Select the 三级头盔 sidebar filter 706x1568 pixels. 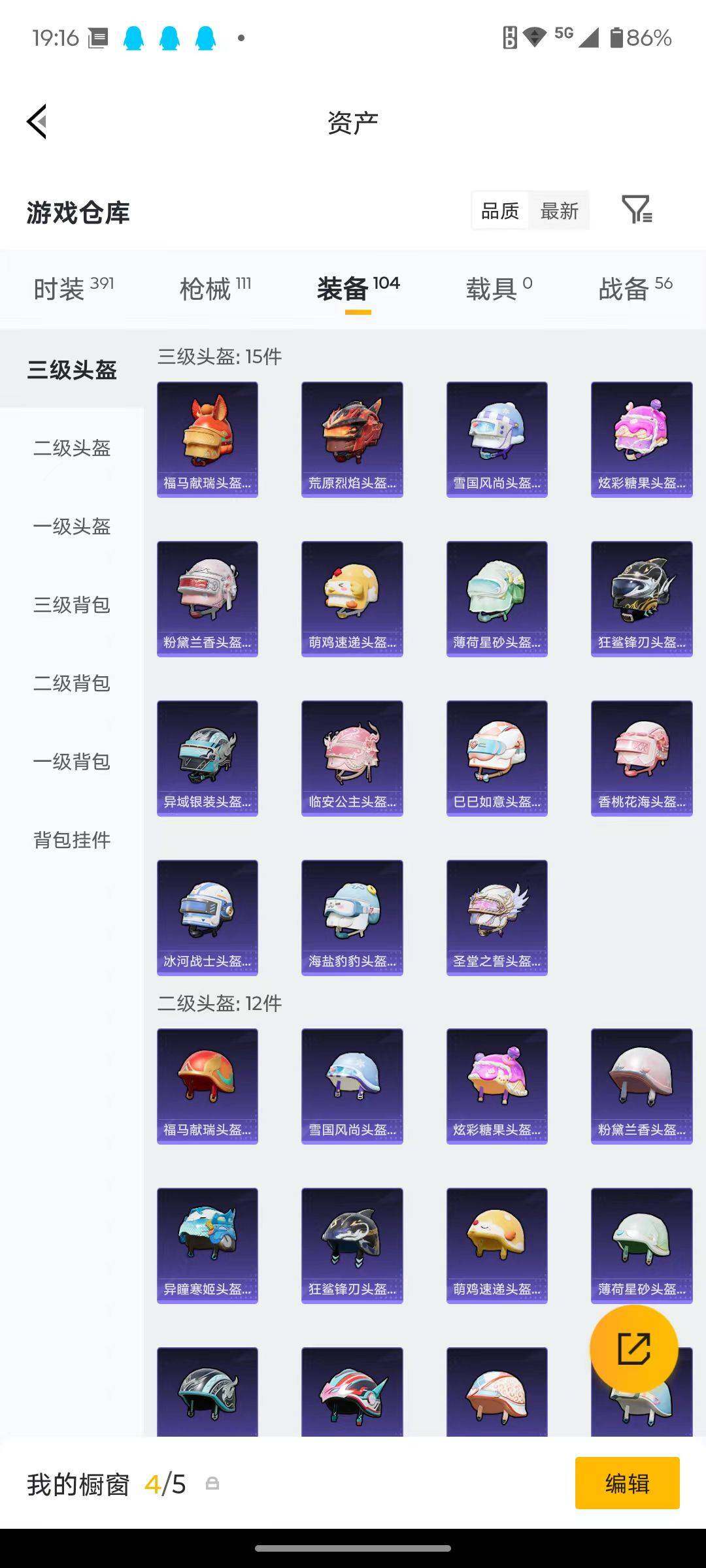point(72,370)
